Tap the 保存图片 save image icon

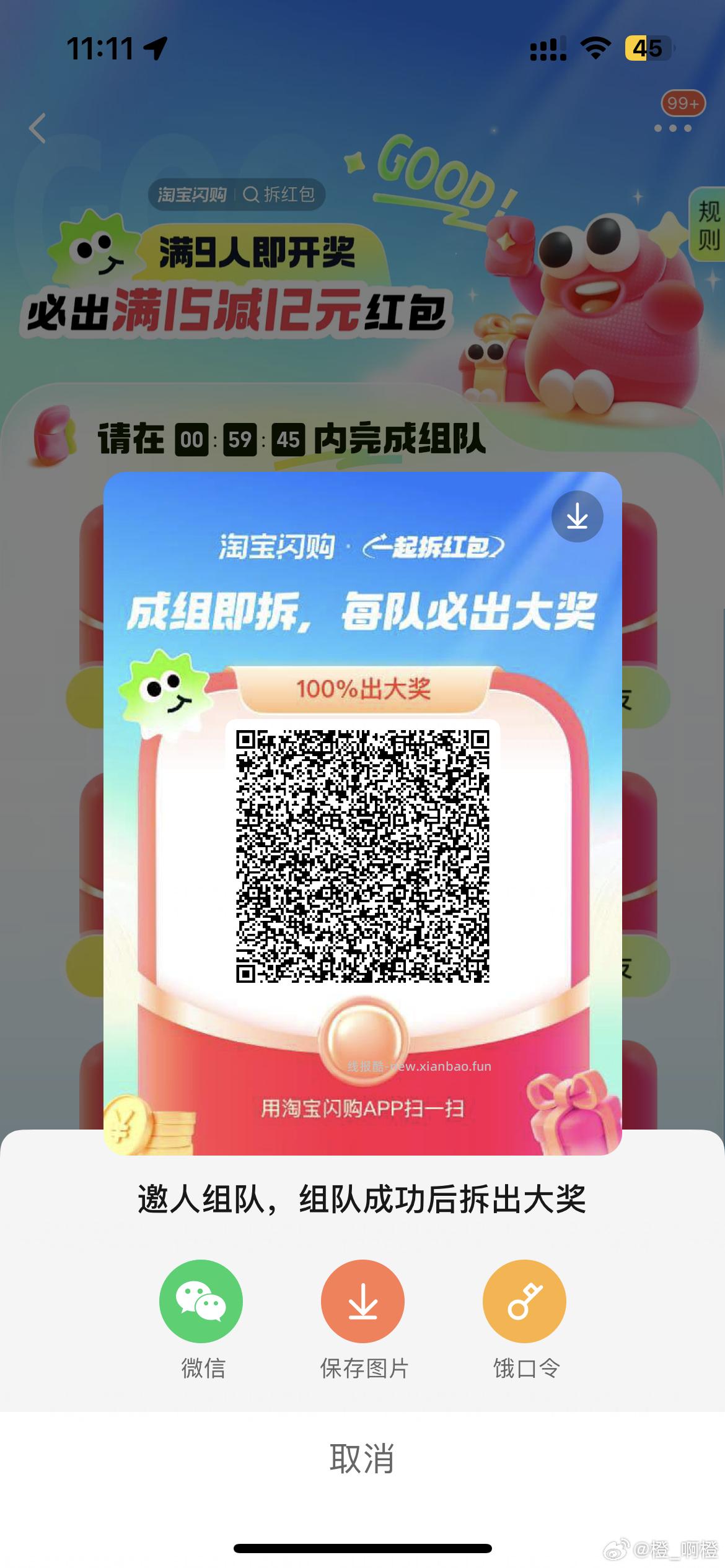tap(362, 1301)
